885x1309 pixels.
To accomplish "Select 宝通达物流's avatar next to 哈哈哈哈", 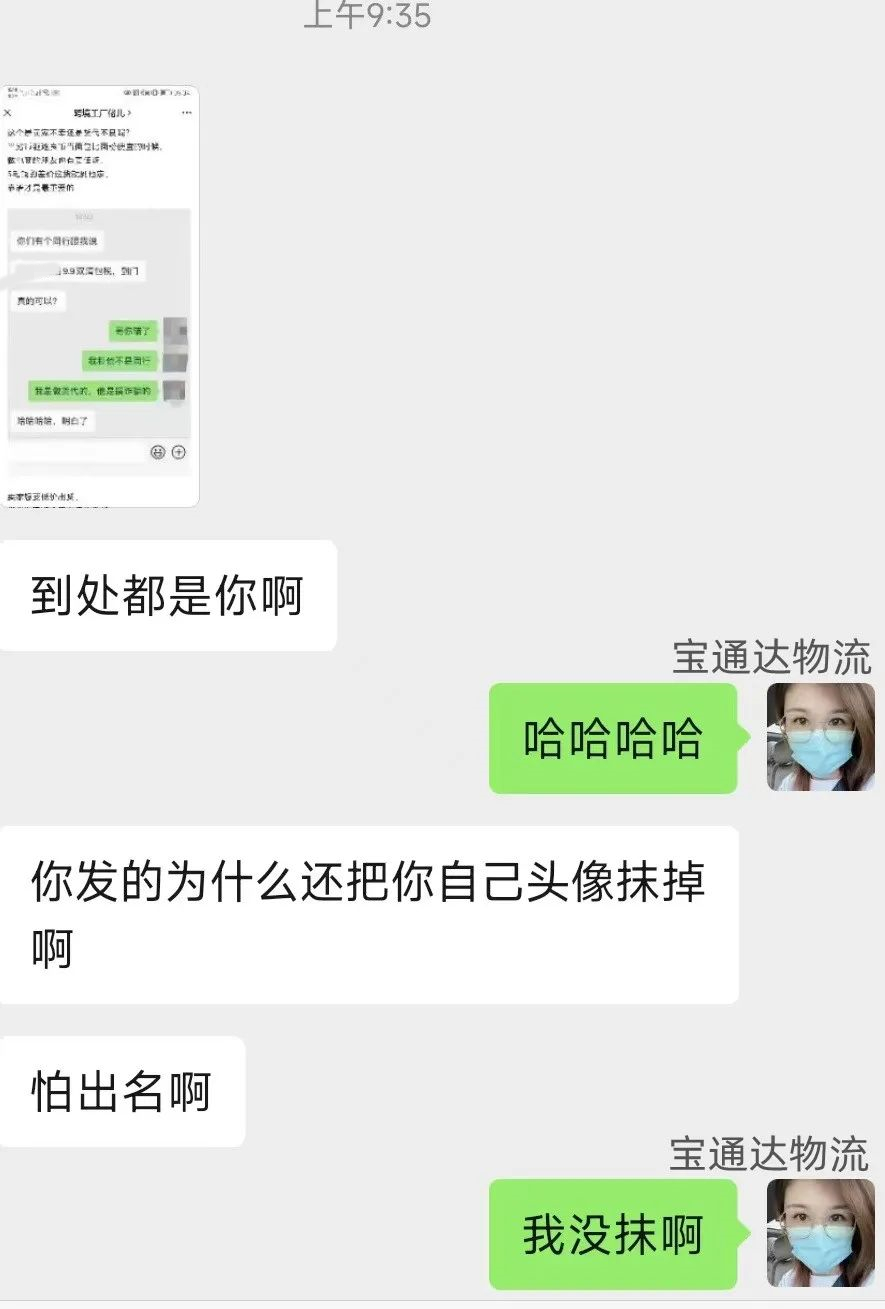I will point(820,737).
